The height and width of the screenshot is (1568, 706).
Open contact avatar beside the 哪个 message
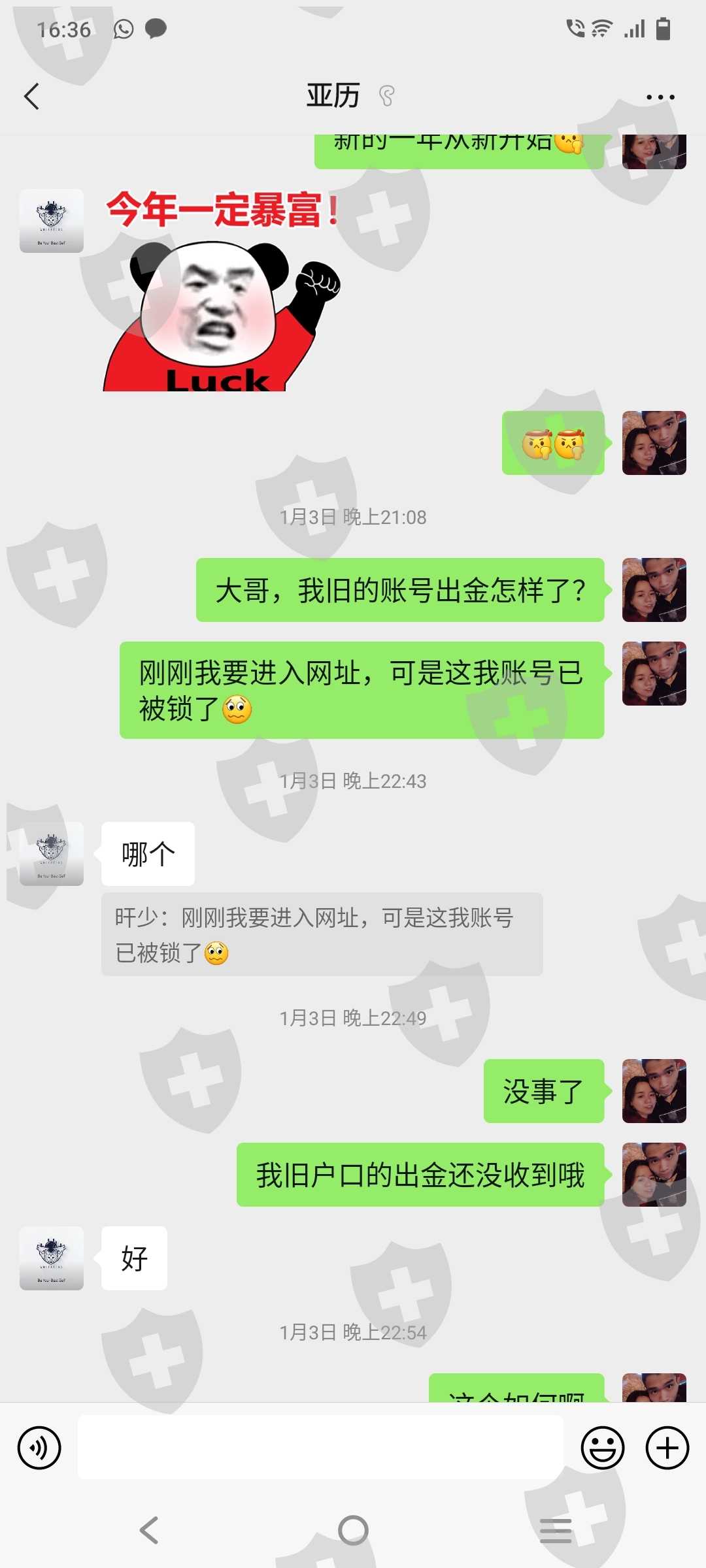(x=52, y=854)
